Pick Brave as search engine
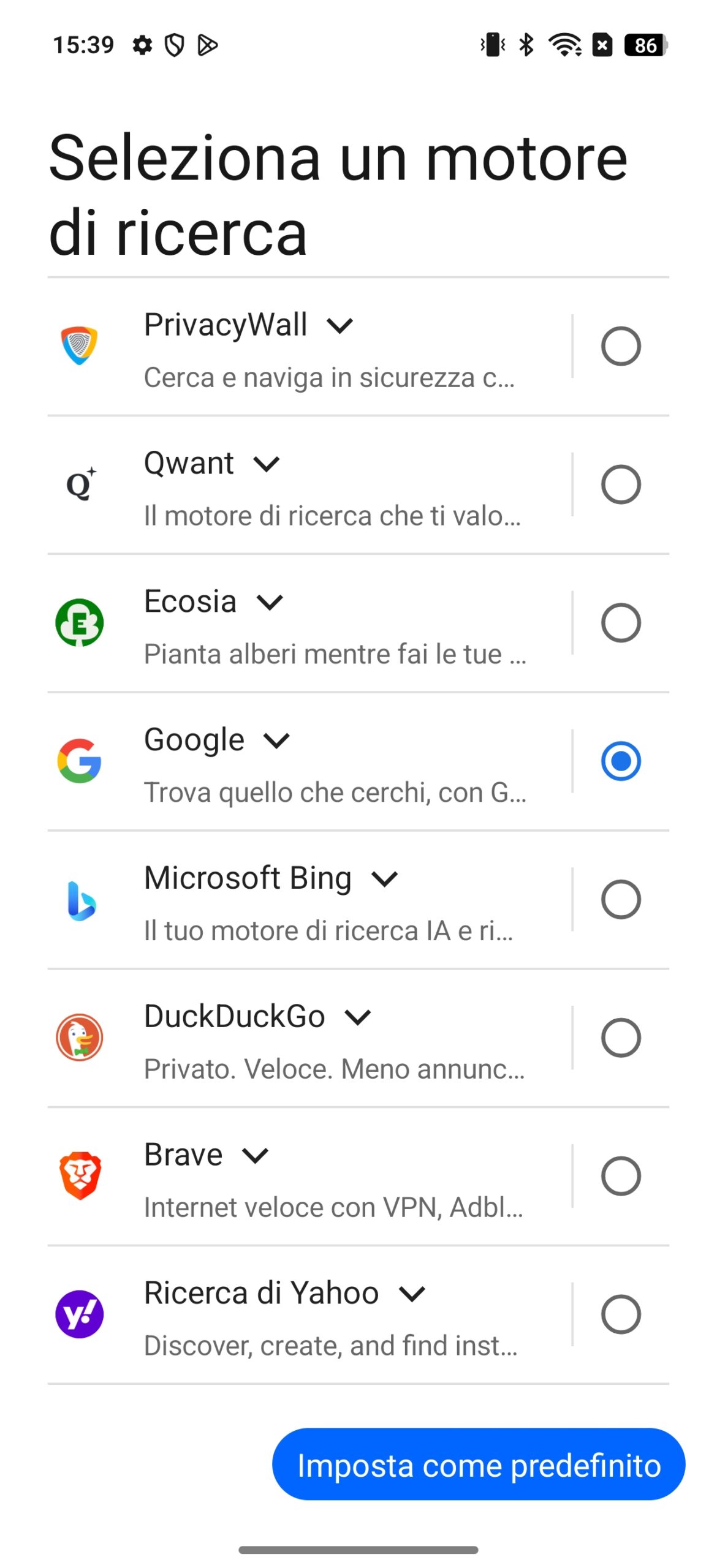This screenshot has width=717, height=1568. pyautogui.click(x=621, y=1177)
